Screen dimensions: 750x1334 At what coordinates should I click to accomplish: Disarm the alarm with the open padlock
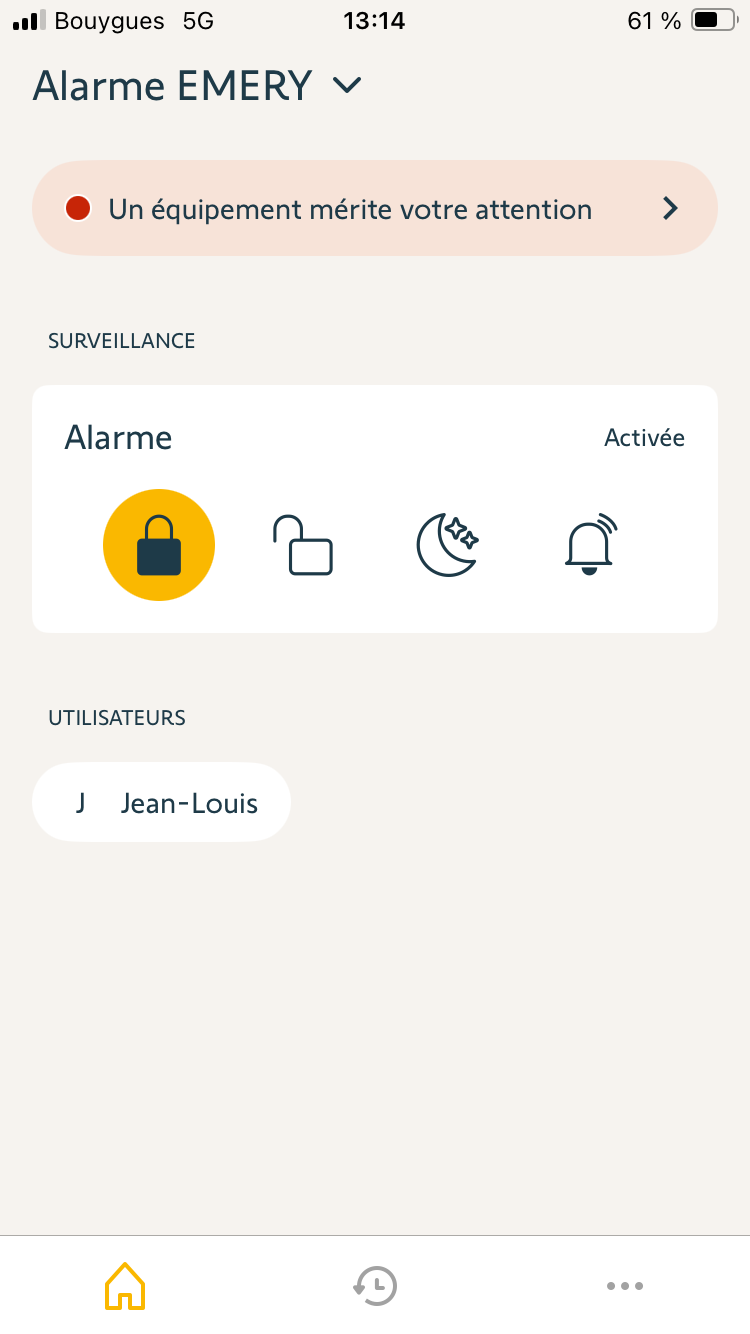tap(303, 545)
